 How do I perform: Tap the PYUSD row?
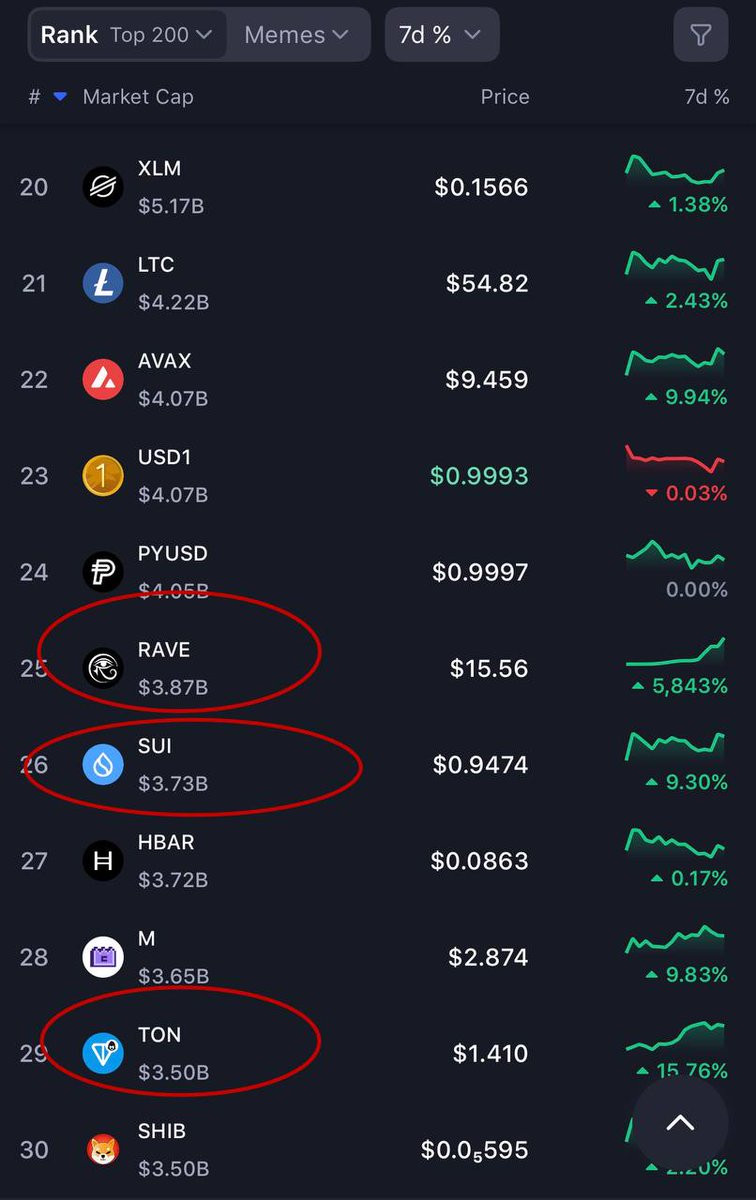tap(172, 572)
